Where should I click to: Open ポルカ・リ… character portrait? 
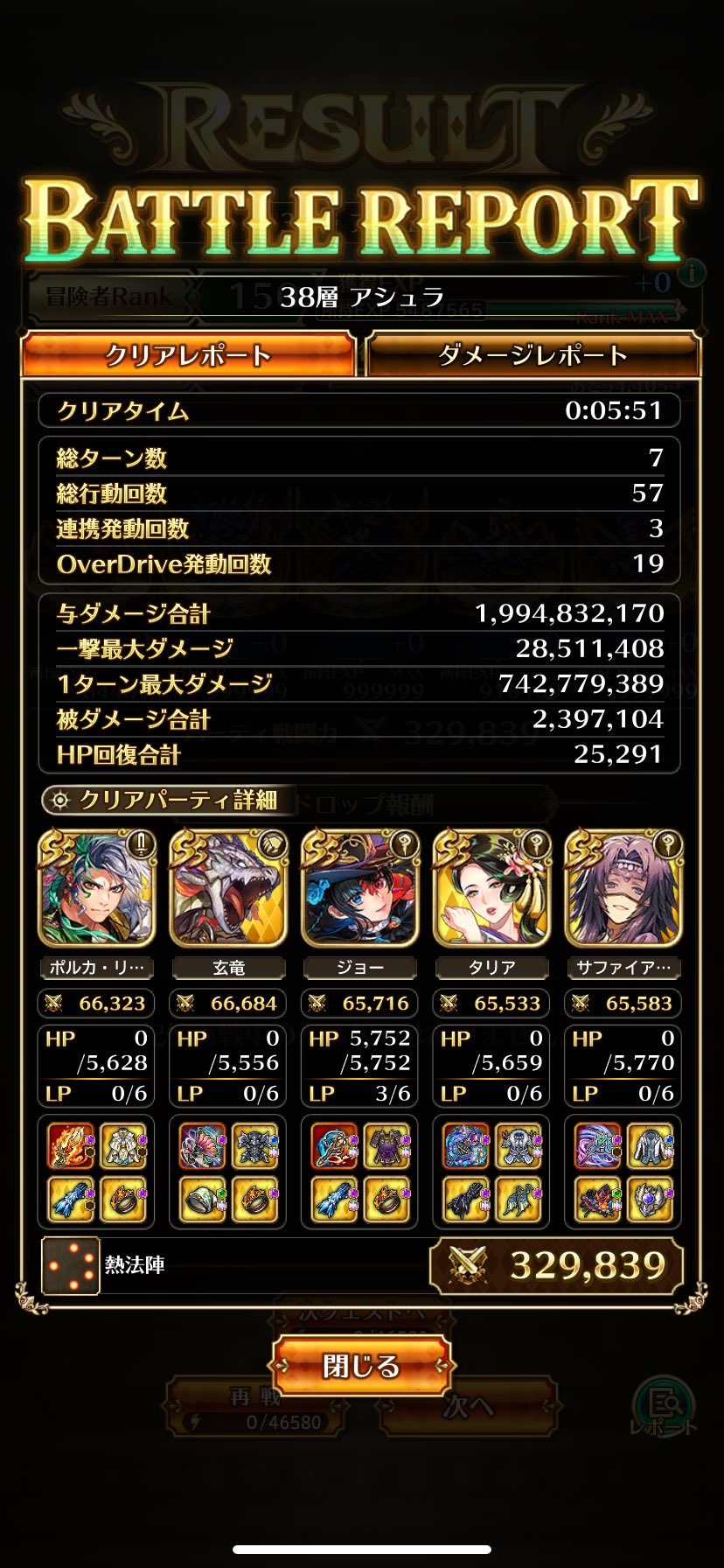[x=96, y=889]
